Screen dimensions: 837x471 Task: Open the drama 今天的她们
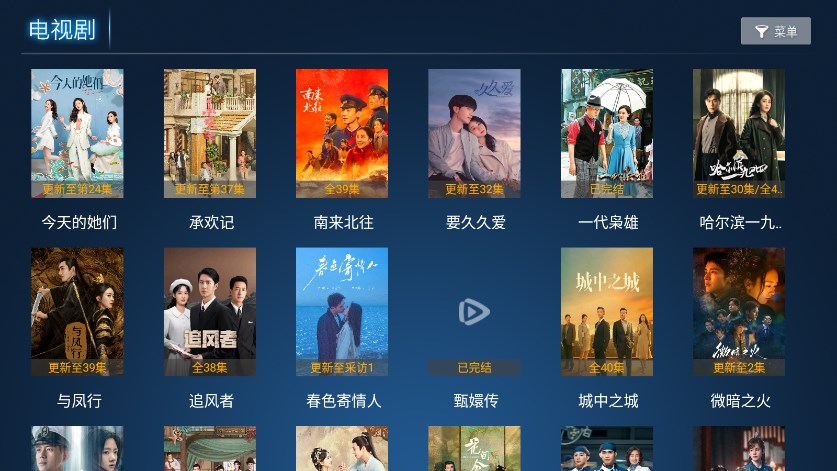pos(77,133)
